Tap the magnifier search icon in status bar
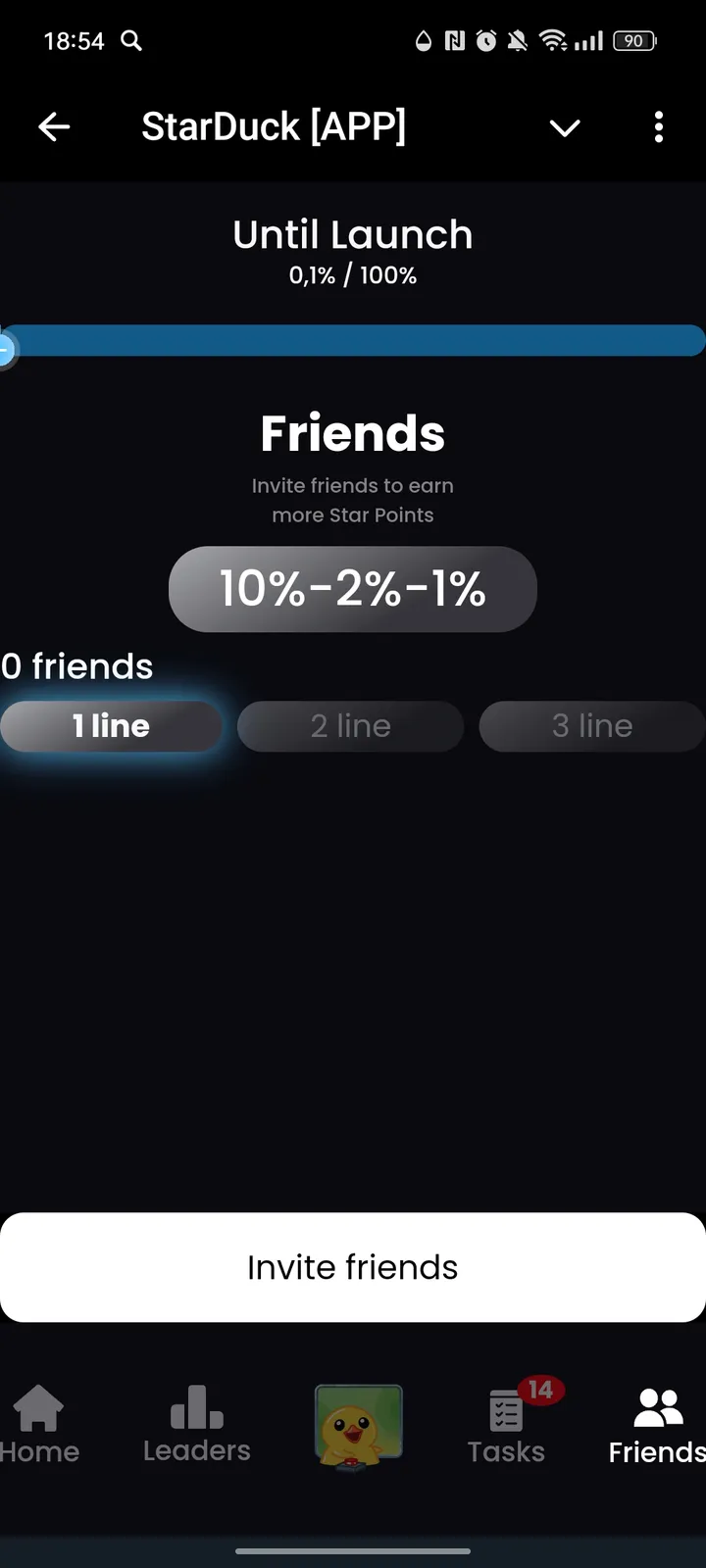This screenshot has width=706, height=1568. pyautogui.click(x=130, y=41)
